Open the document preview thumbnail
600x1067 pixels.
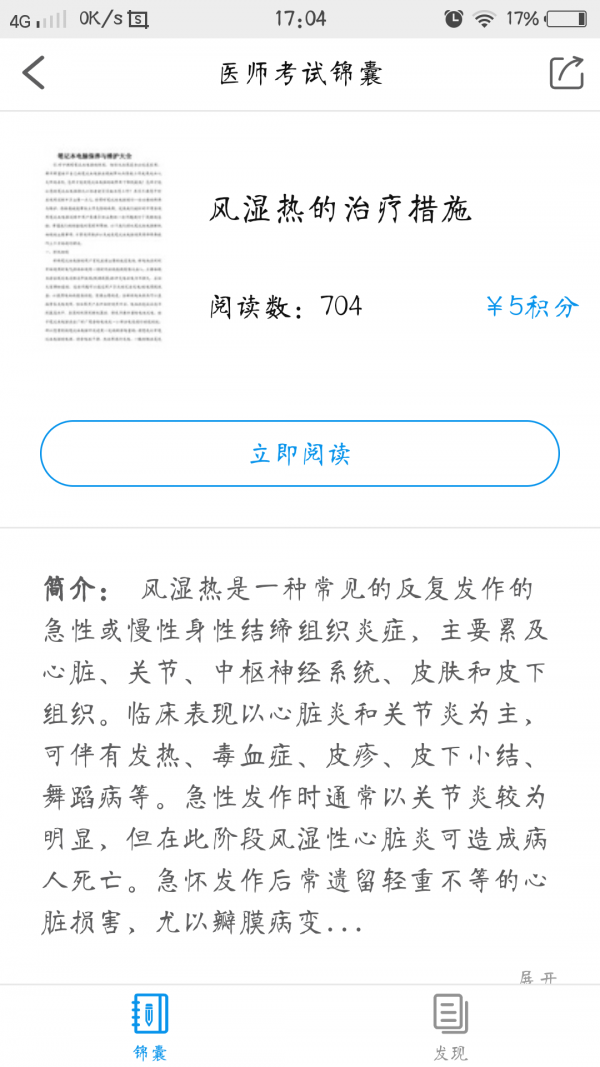tap(106, 246)
